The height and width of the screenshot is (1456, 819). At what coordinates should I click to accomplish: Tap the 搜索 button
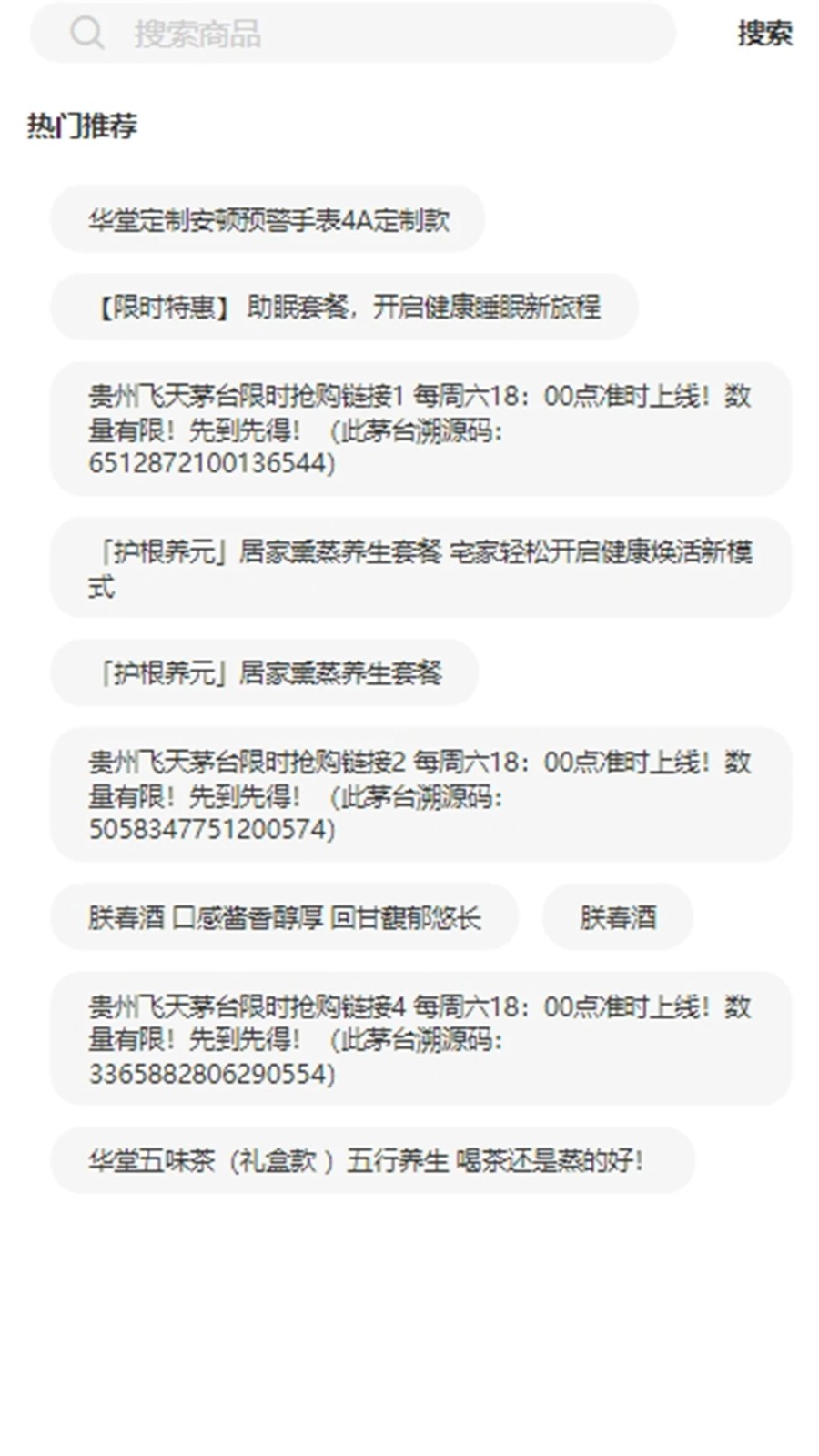[x=763, y=35]
